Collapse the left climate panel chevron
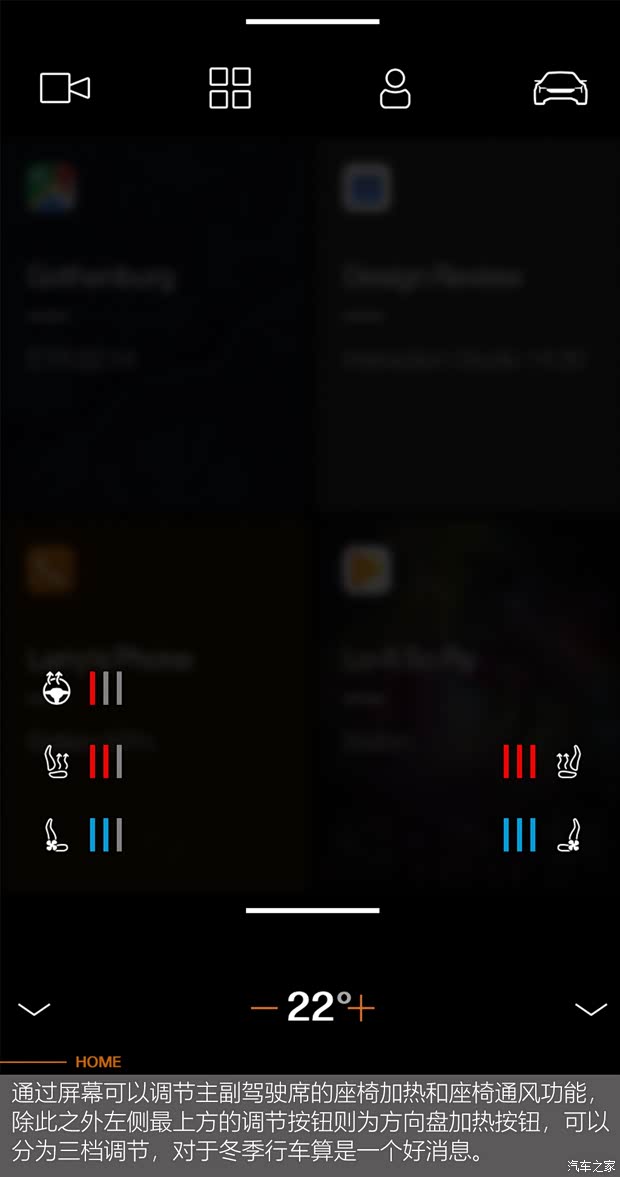This screenshot has width=620, height=1177. (x=34, y=1009)
